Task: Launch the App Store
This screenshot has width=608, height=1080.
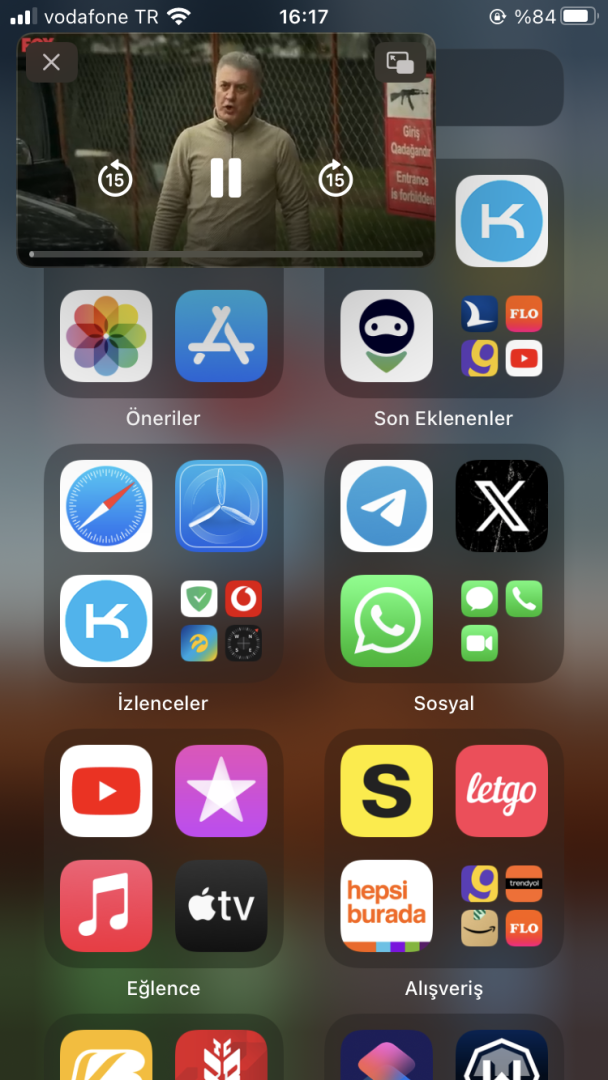Action: click(221, 336)
